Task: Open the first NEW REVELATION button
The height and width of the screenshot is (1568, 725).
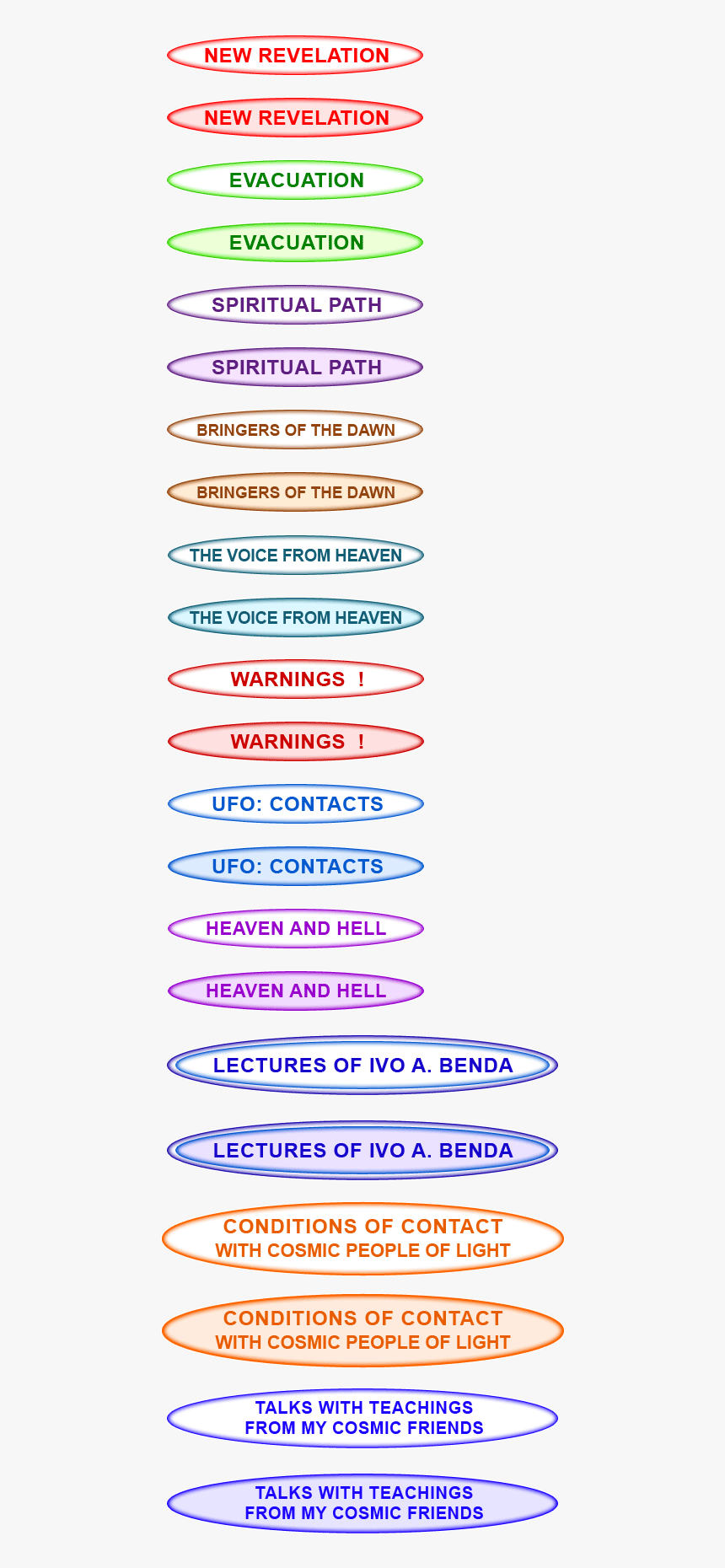Action: (295, 56)
